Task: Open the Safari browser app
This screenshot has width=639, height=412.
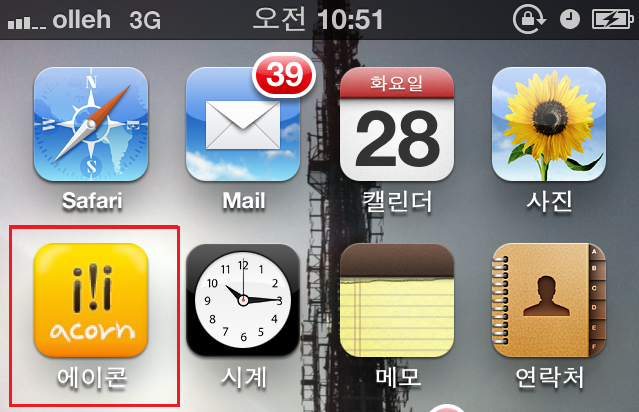Action: click(x=91, y=124)
